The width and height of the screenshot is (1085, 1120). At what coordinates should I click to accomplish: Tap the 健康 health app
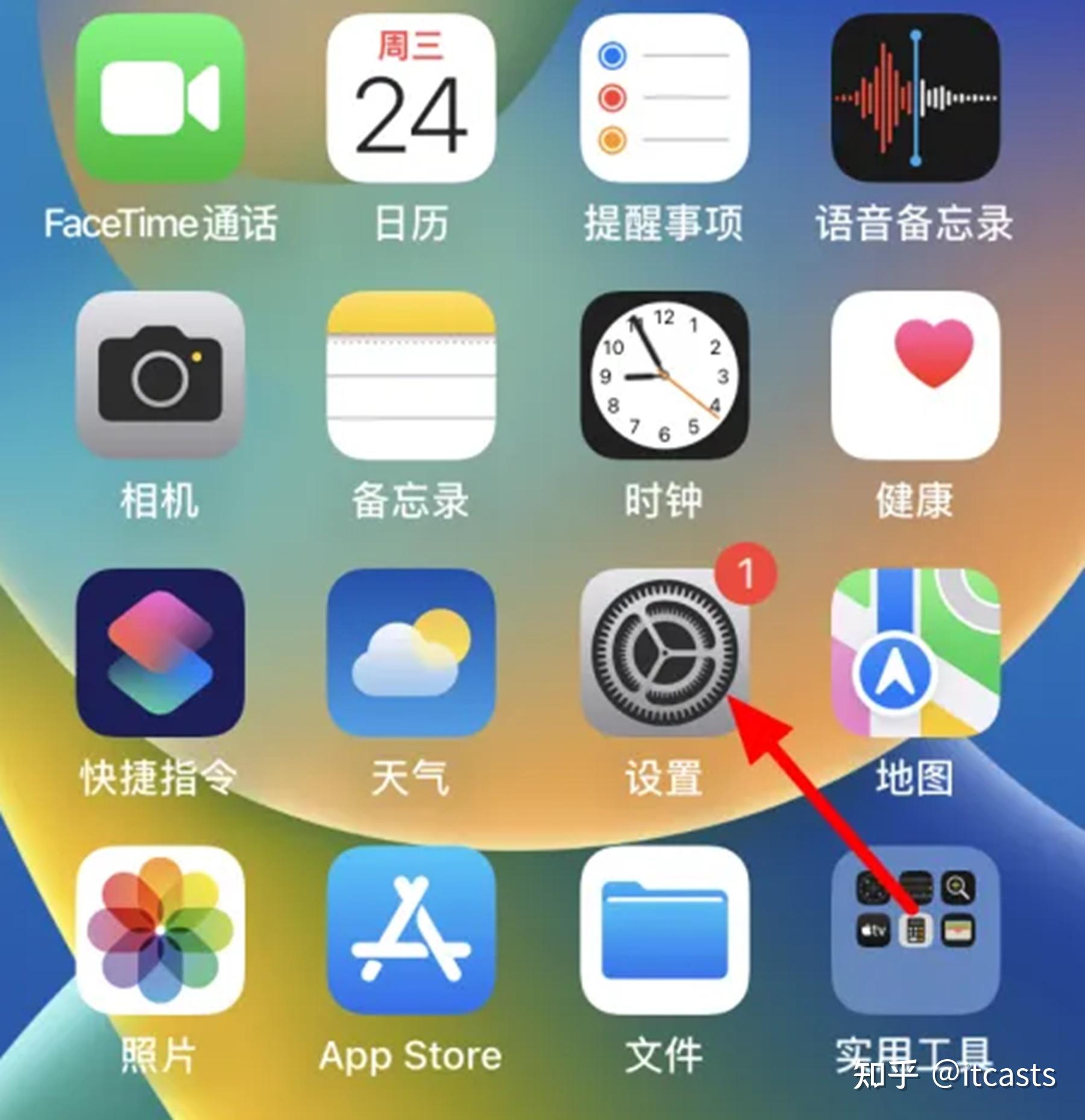[915, 375]
